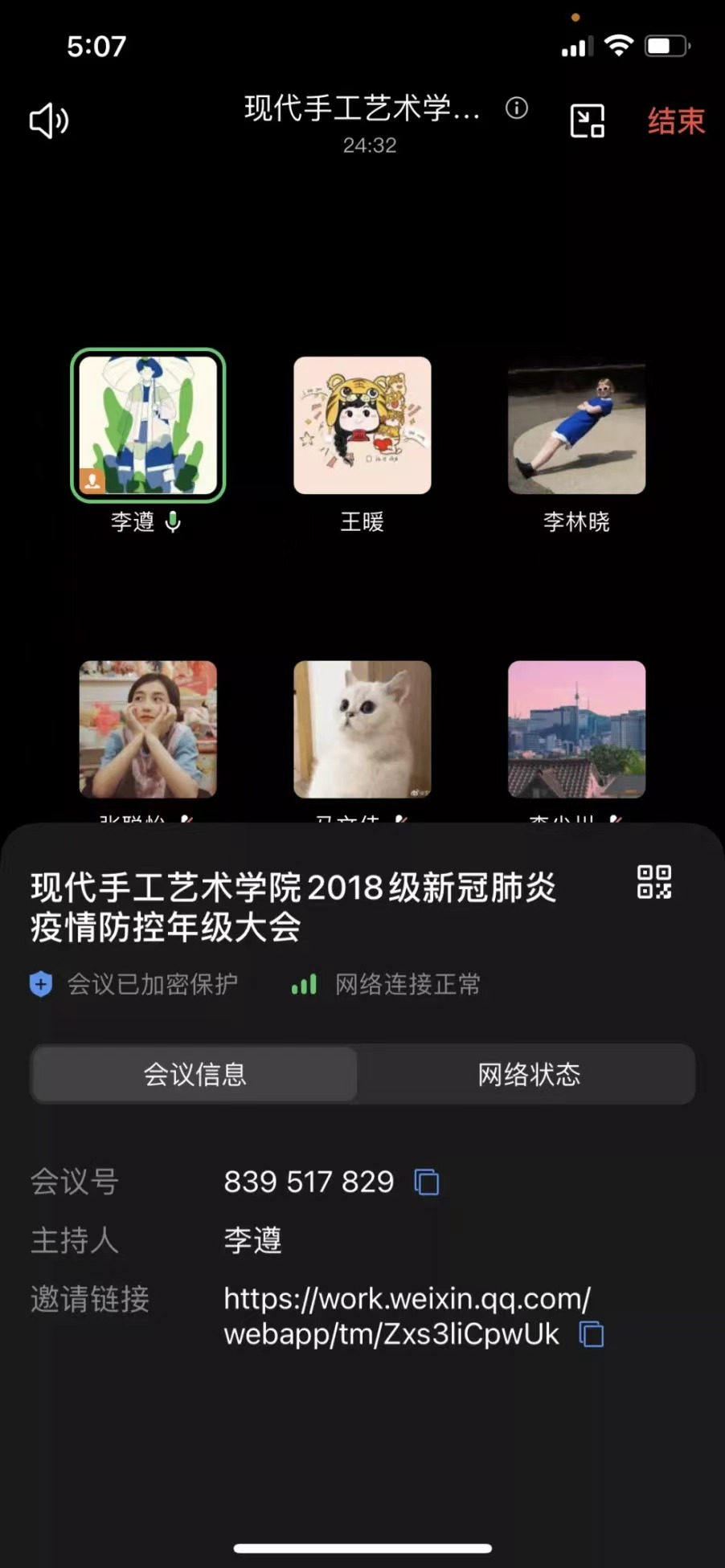Viewport: 725px width, 1568px height.
Task: Switch to the 网络状态 tab
Action: point(528,1075)
